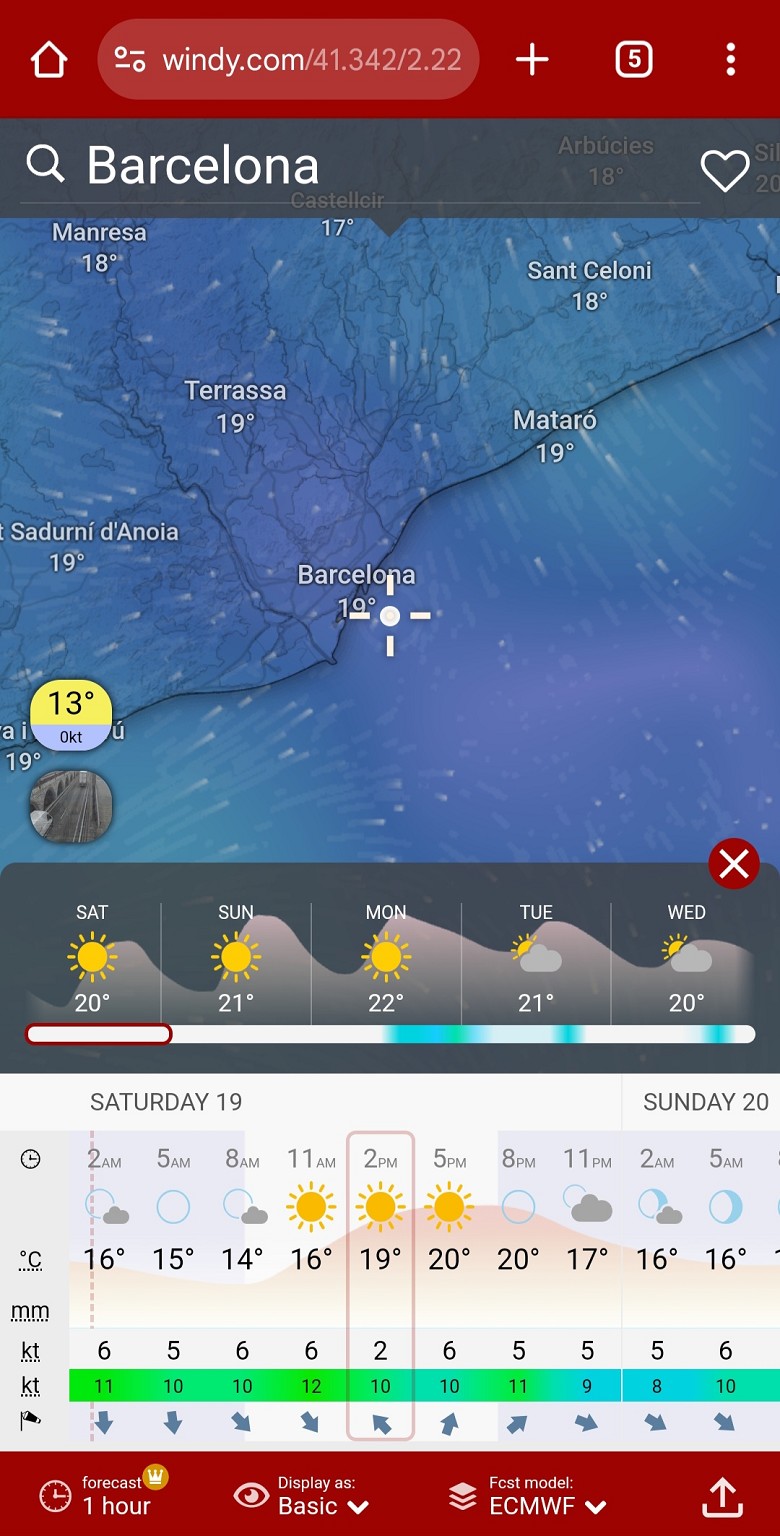
Task: Open the tab switcher showing 5 tabs
Action: 633,60
